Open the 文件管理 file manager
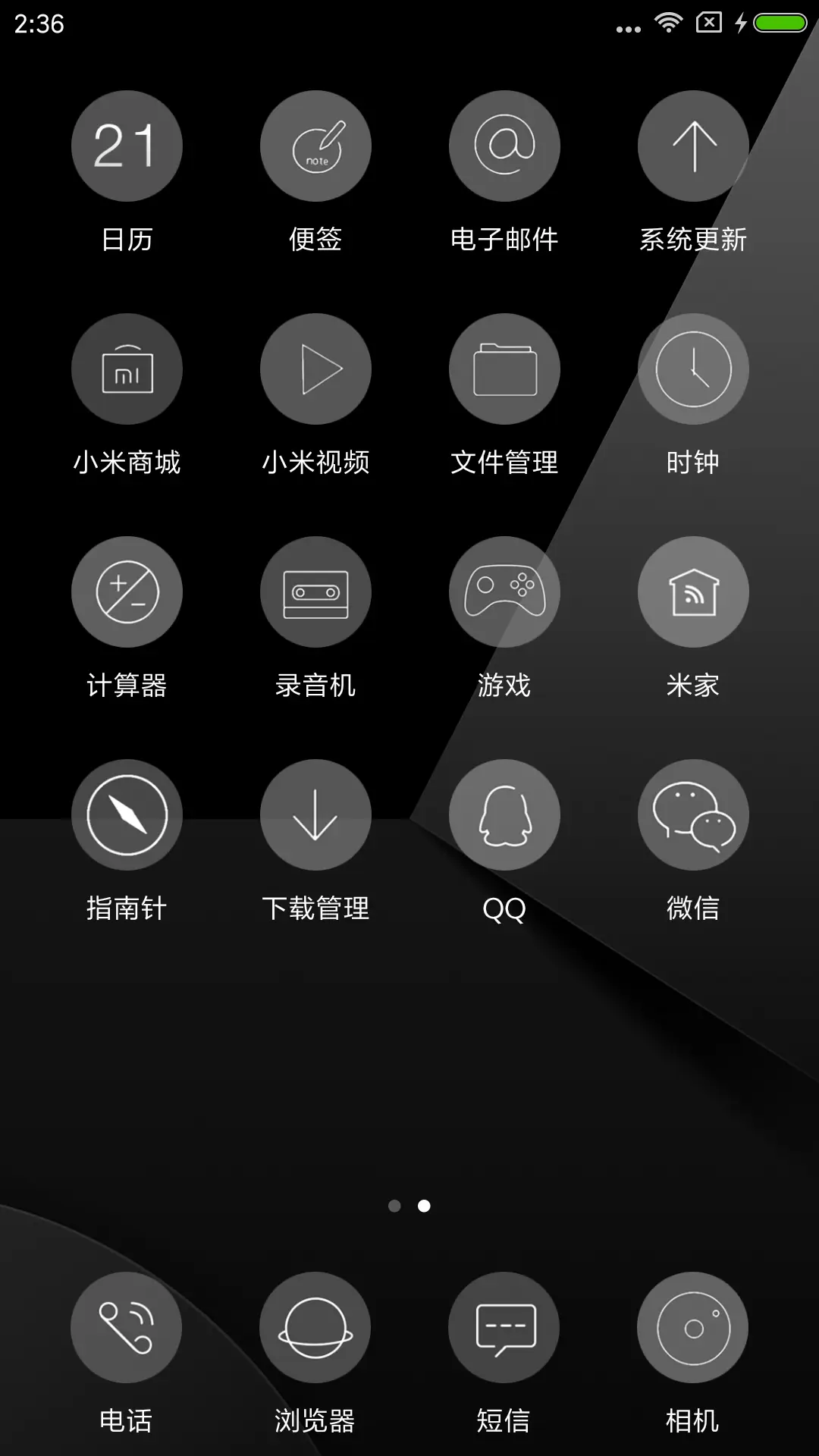The image size is (819, 1456). click(504, 369)
